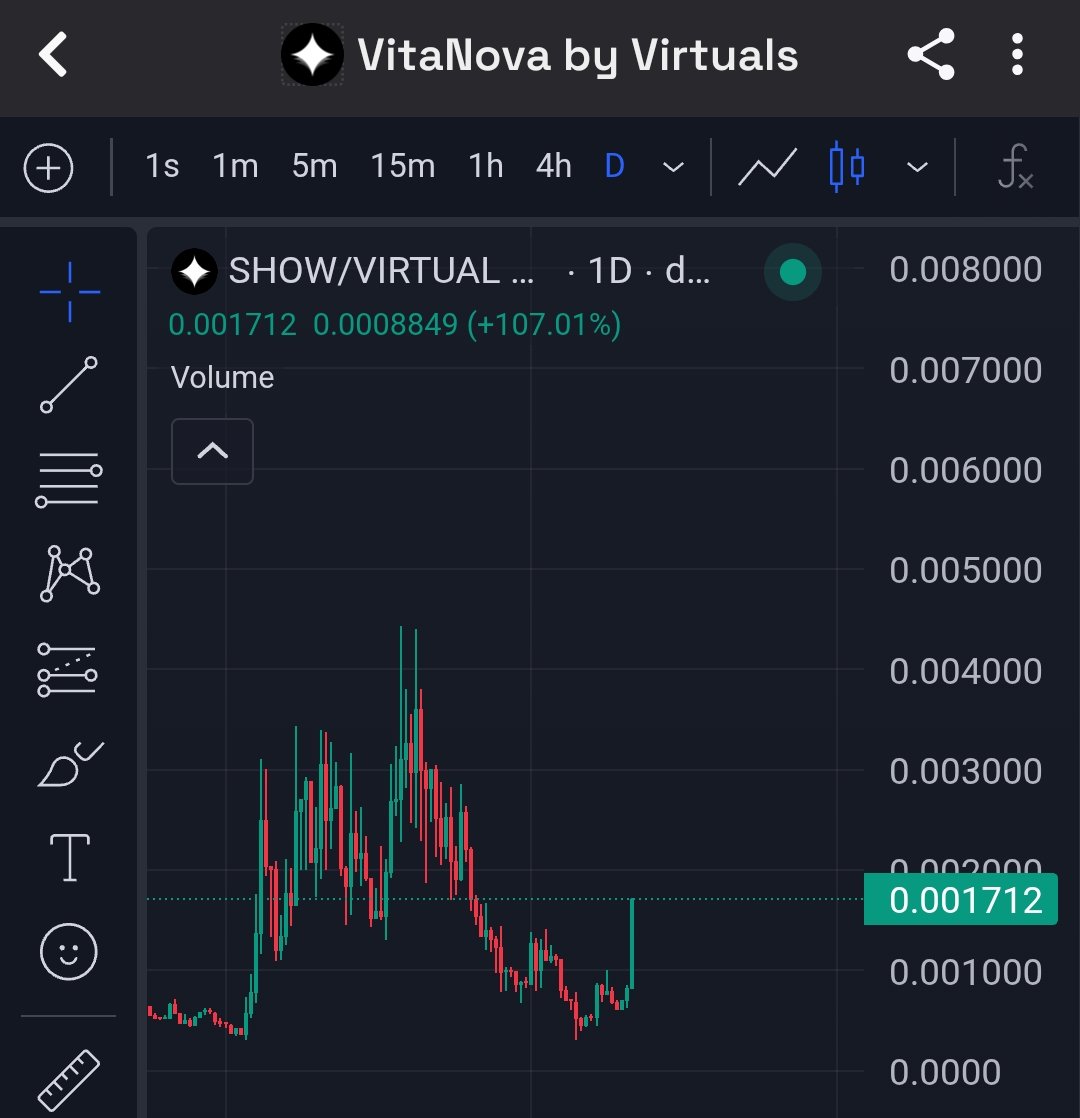The image size is (1080, 1118).
Task: Open the three-dot overflow menu
Action: pos(1017,55)
